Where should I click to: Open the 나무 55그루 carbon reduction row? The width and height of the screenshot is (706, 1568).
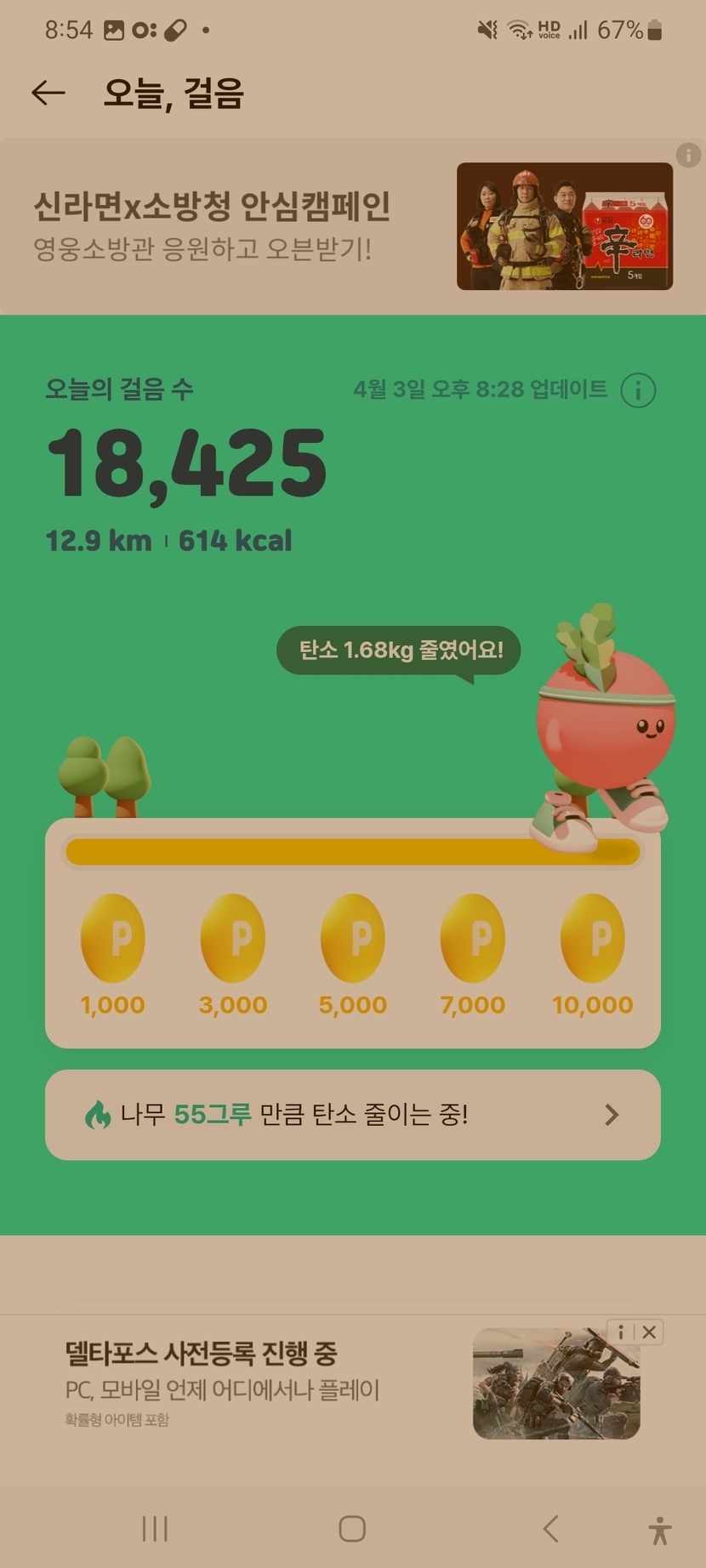tap(353, 1115)
